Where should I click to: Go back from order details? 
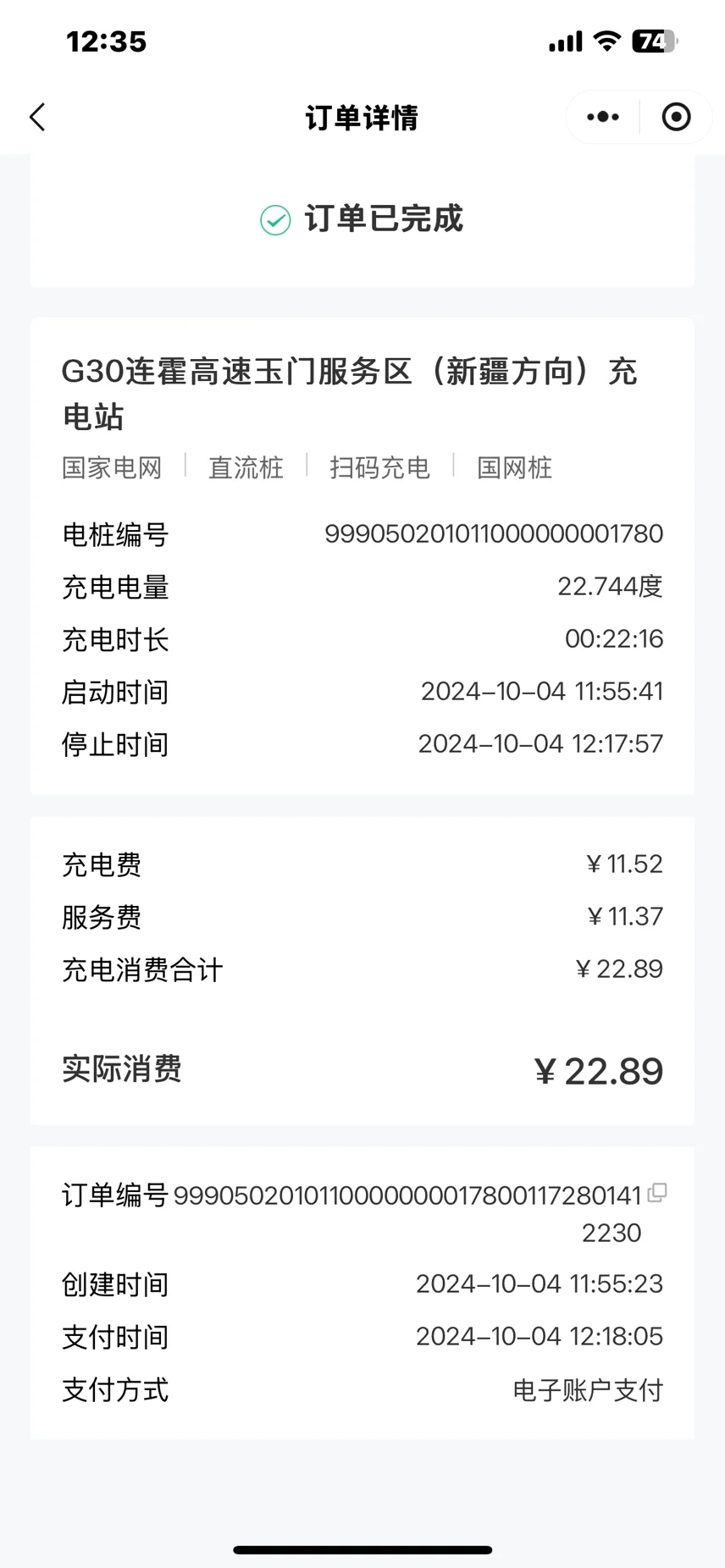point(37,117)
